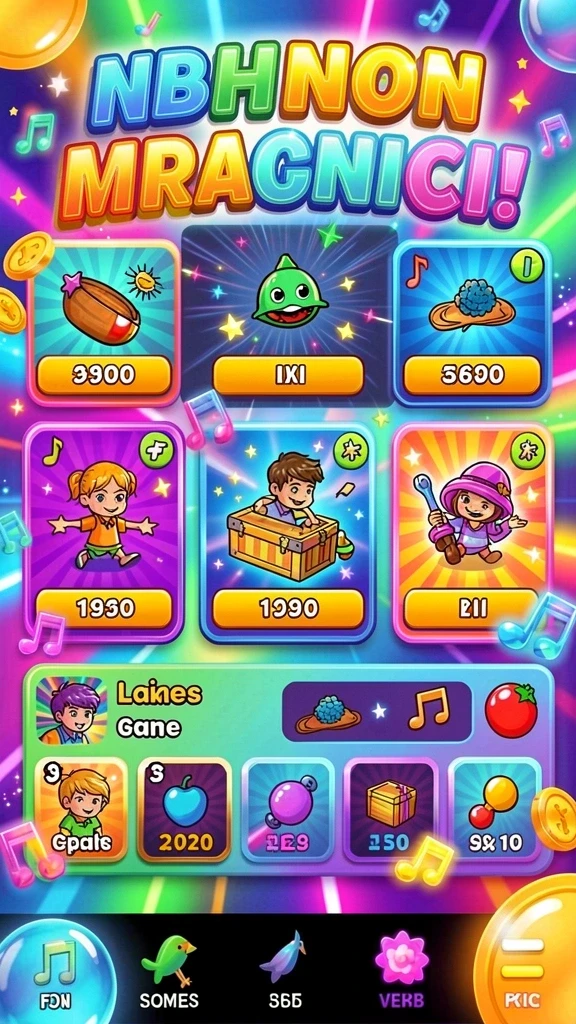The height and width of the screenshot is (1024, 576).
Task: Tap the red tomato icon
Action: [x=511, y=710]
